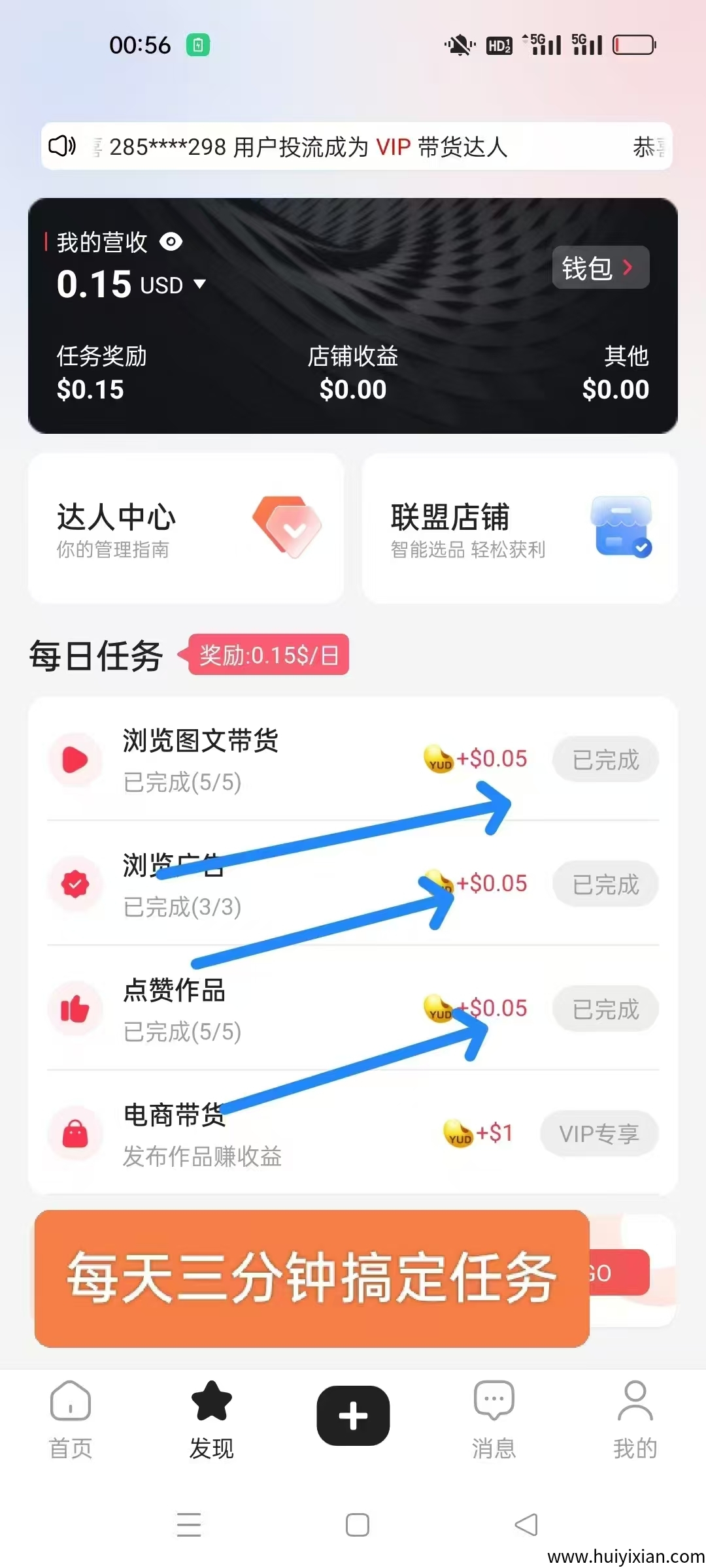The image size is (706, 1568).
Task: Open the USD currency dropdown
Action: [199, 284]
